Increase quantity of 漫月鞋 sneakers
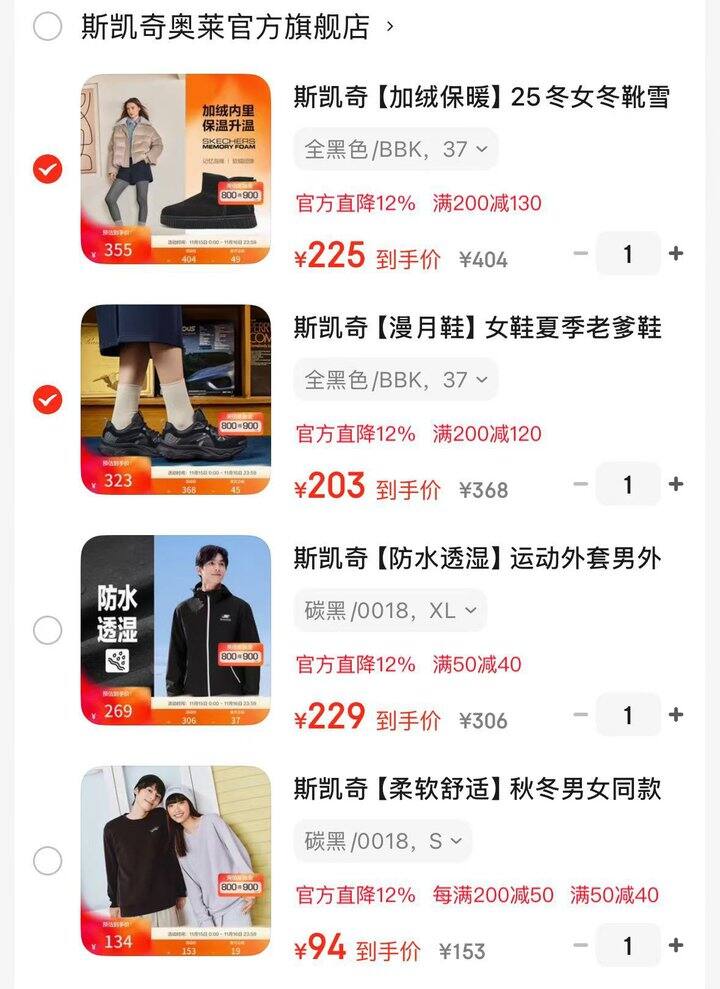The image size is (720, 989). coord(676,484)
